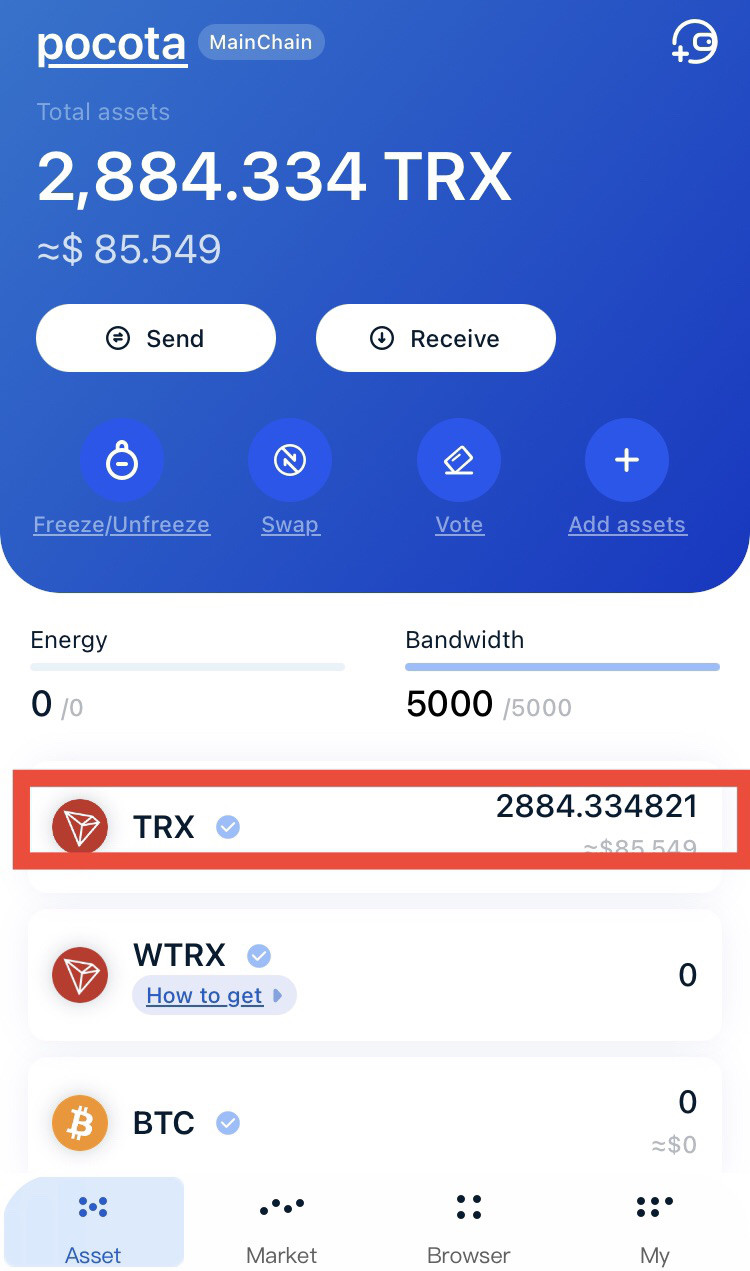
Task: Switch to the Market tab
Action: click(282, 1225)
